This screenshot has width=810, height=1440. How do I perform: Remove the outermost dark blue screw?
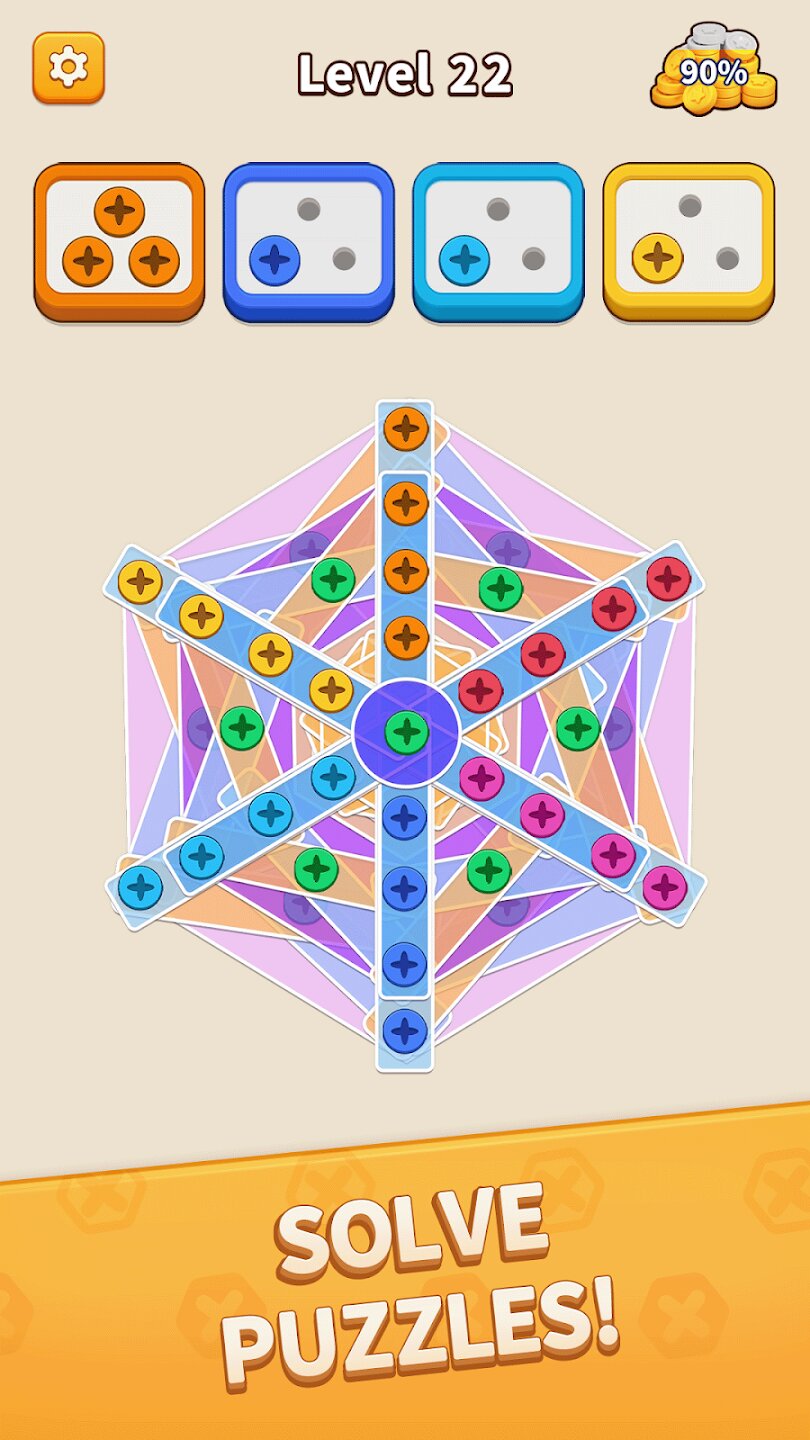coord(405,1030)
